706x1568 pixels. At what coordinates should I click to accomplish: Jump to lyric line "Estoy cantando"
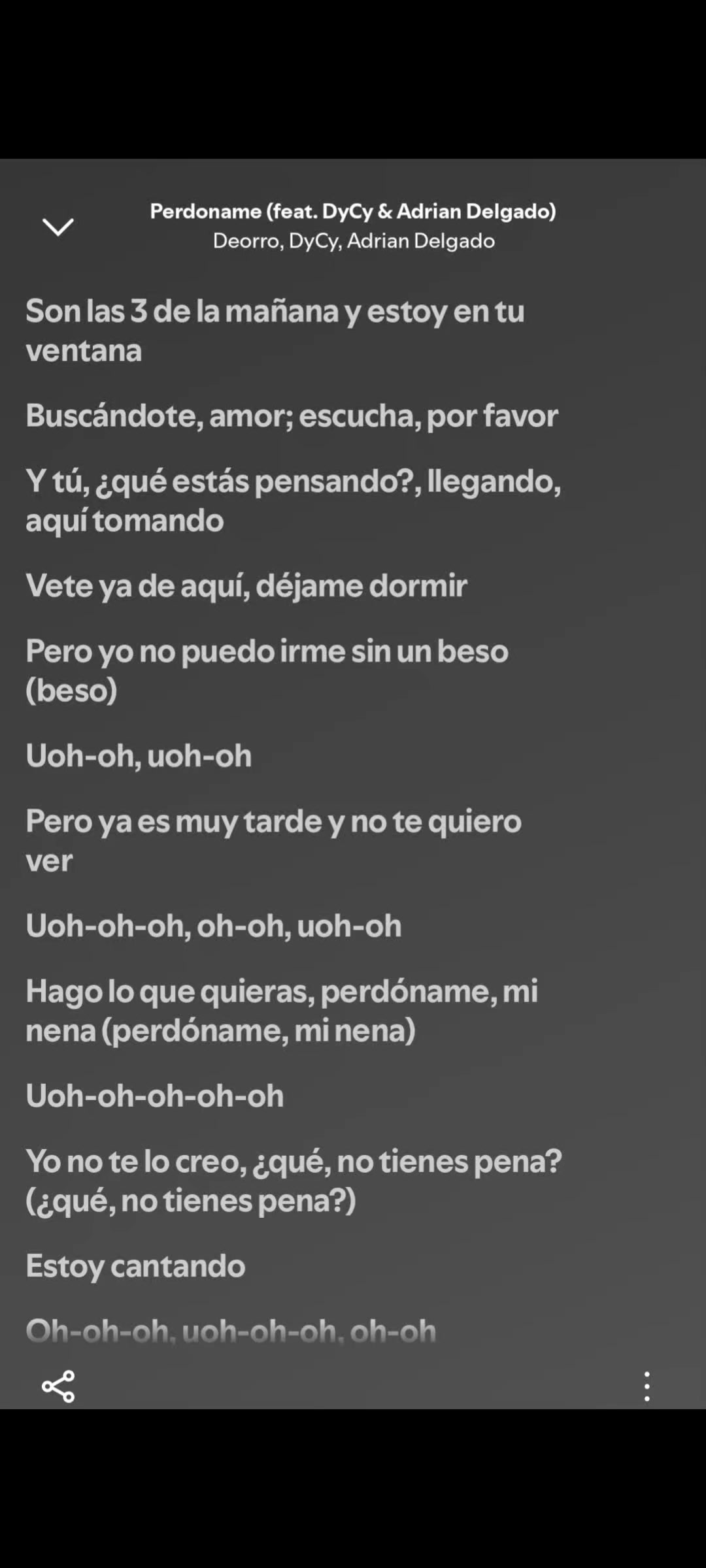136,1266
